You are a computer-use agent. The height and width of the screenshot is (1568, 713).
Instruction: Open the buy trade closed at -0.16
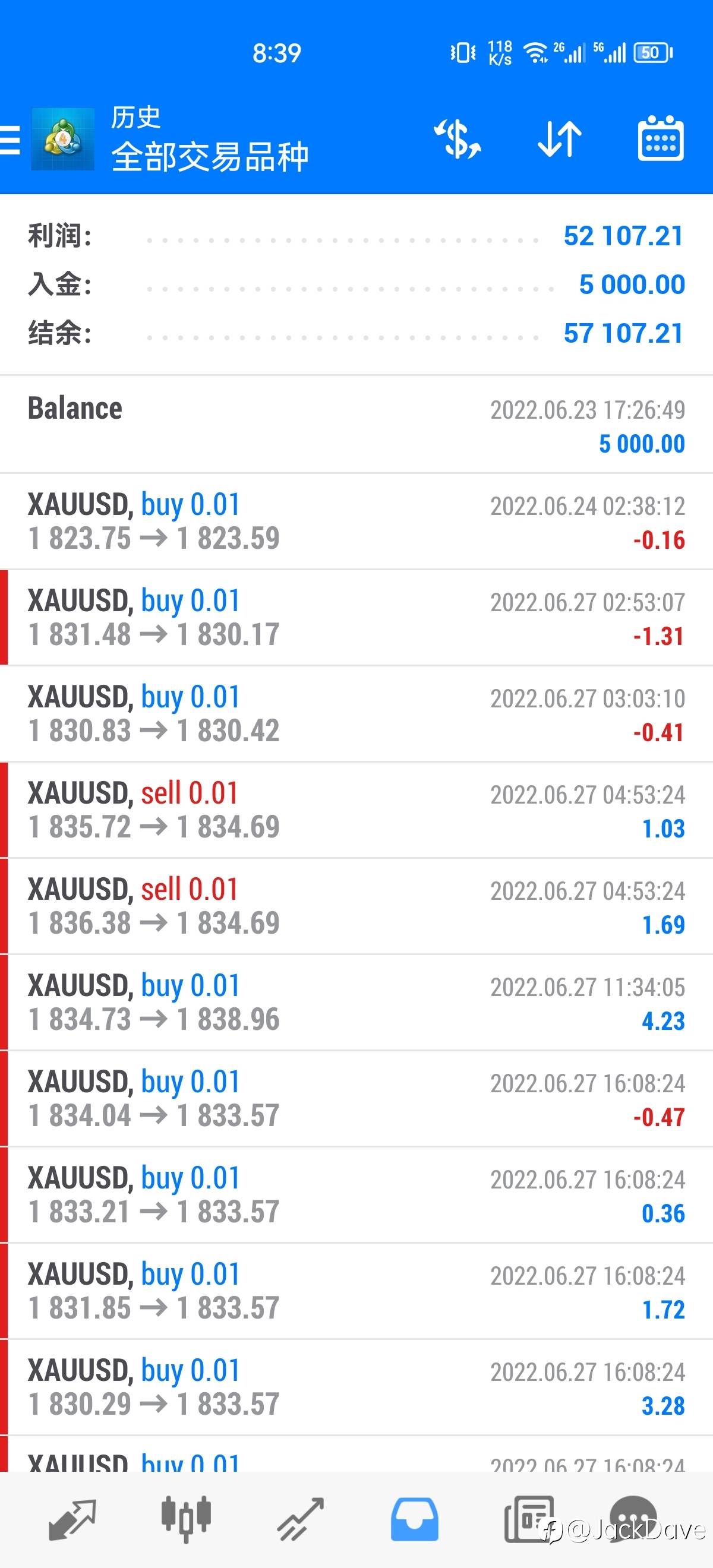pos(356,521)
